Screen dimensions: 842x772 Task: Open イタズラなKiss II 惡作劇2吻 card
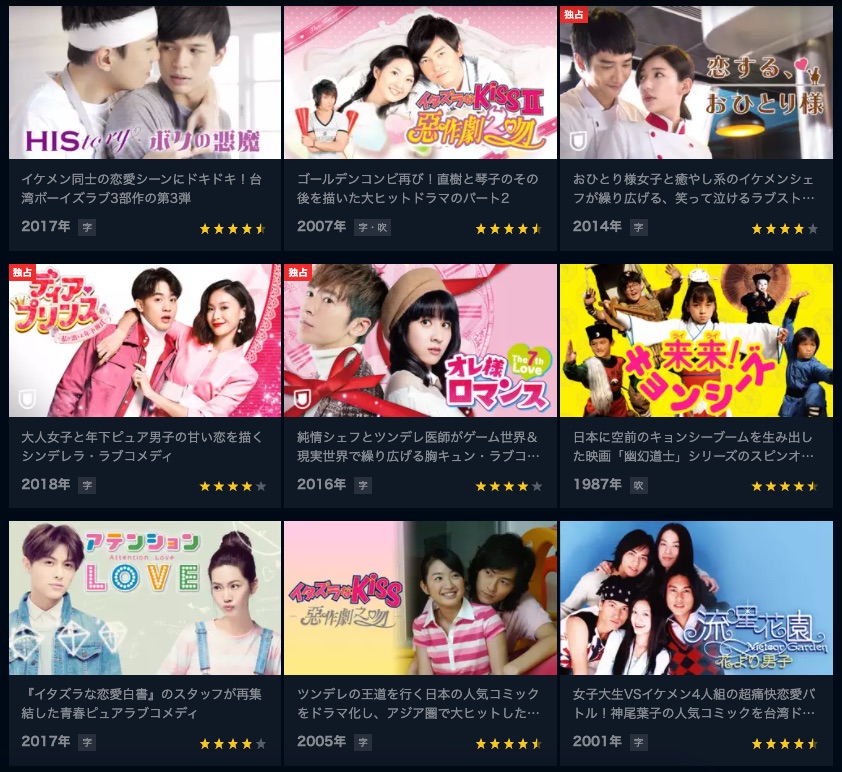point(420,83)
